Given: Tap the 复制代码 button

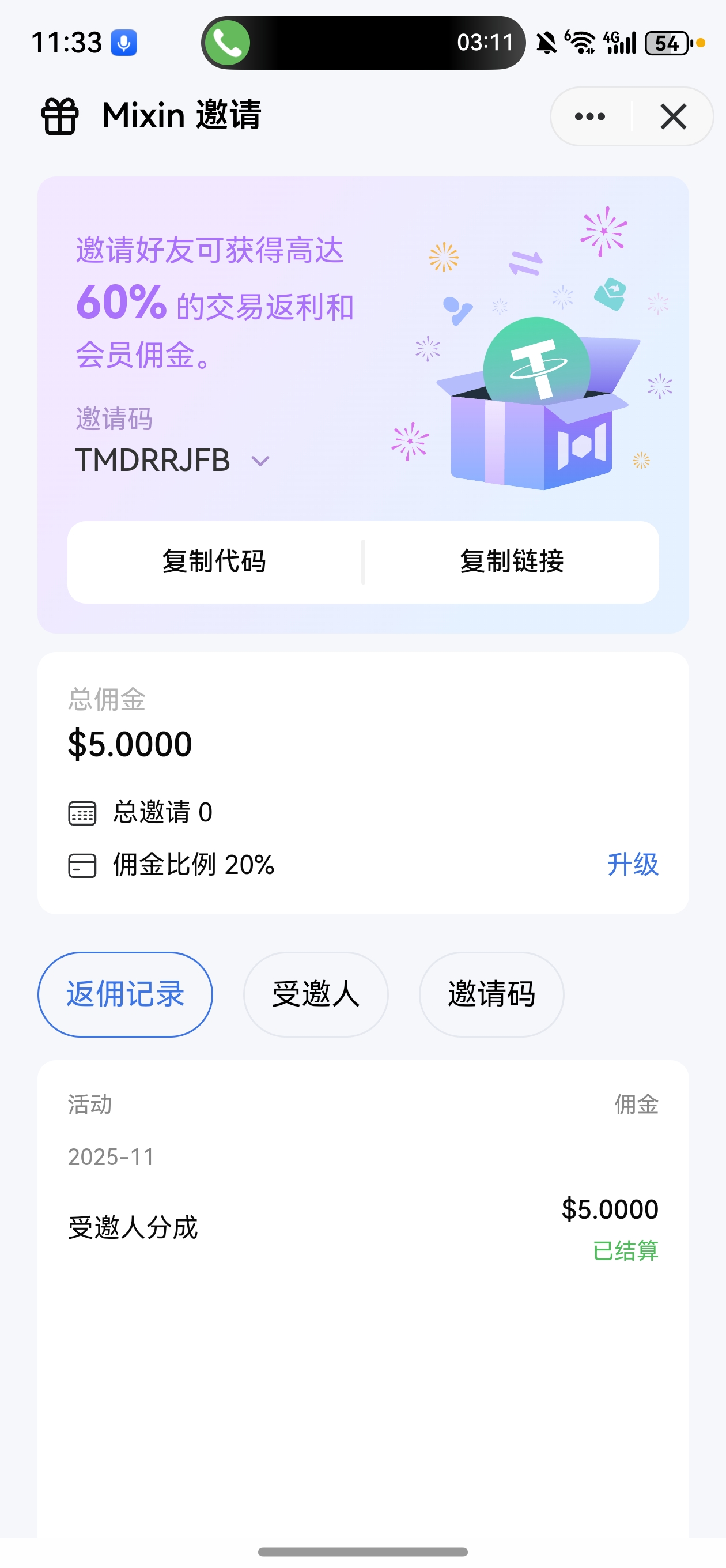Looking at the screenshot, I should click(x=214, y=561).
